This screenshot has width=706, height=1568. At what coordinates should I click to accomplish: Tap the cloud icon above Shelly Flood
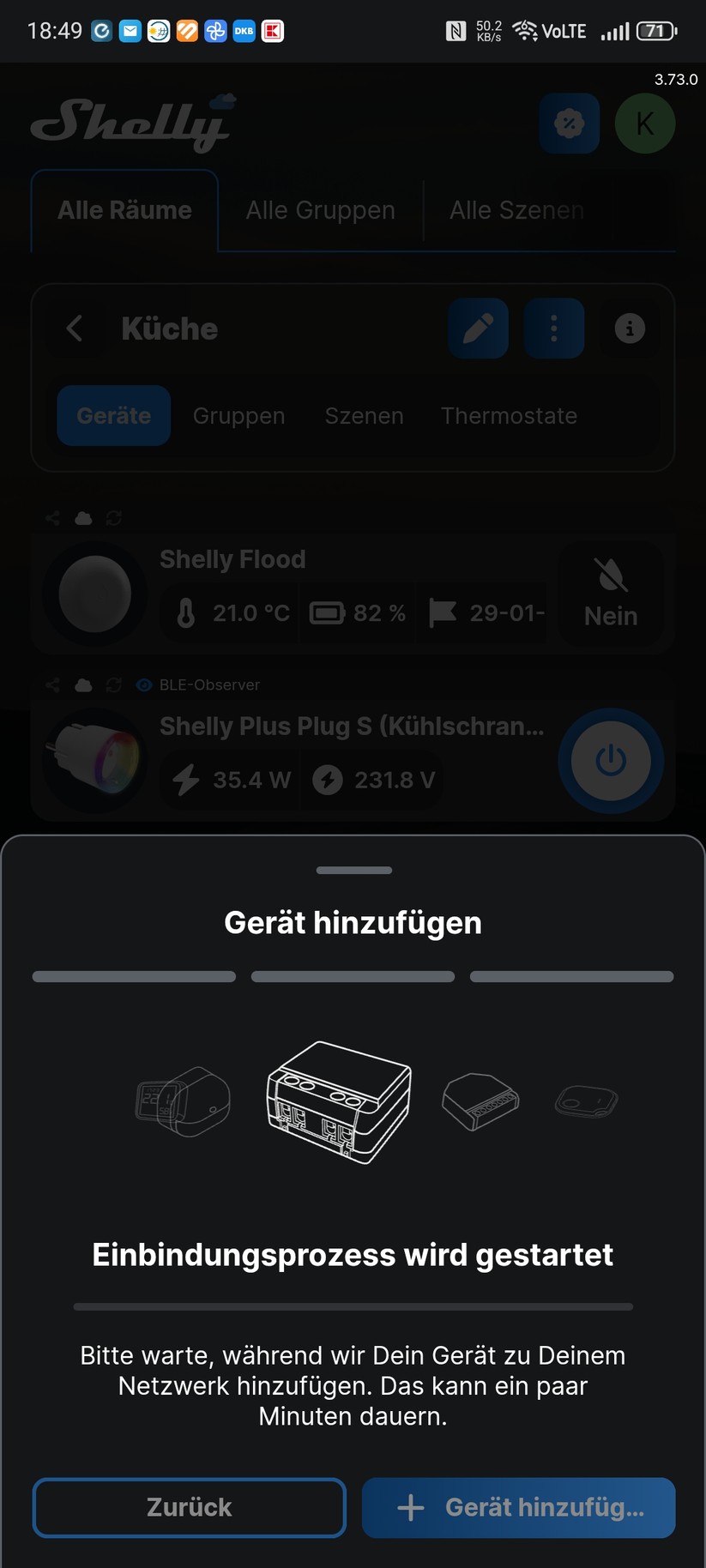click(x=82, y=518)
